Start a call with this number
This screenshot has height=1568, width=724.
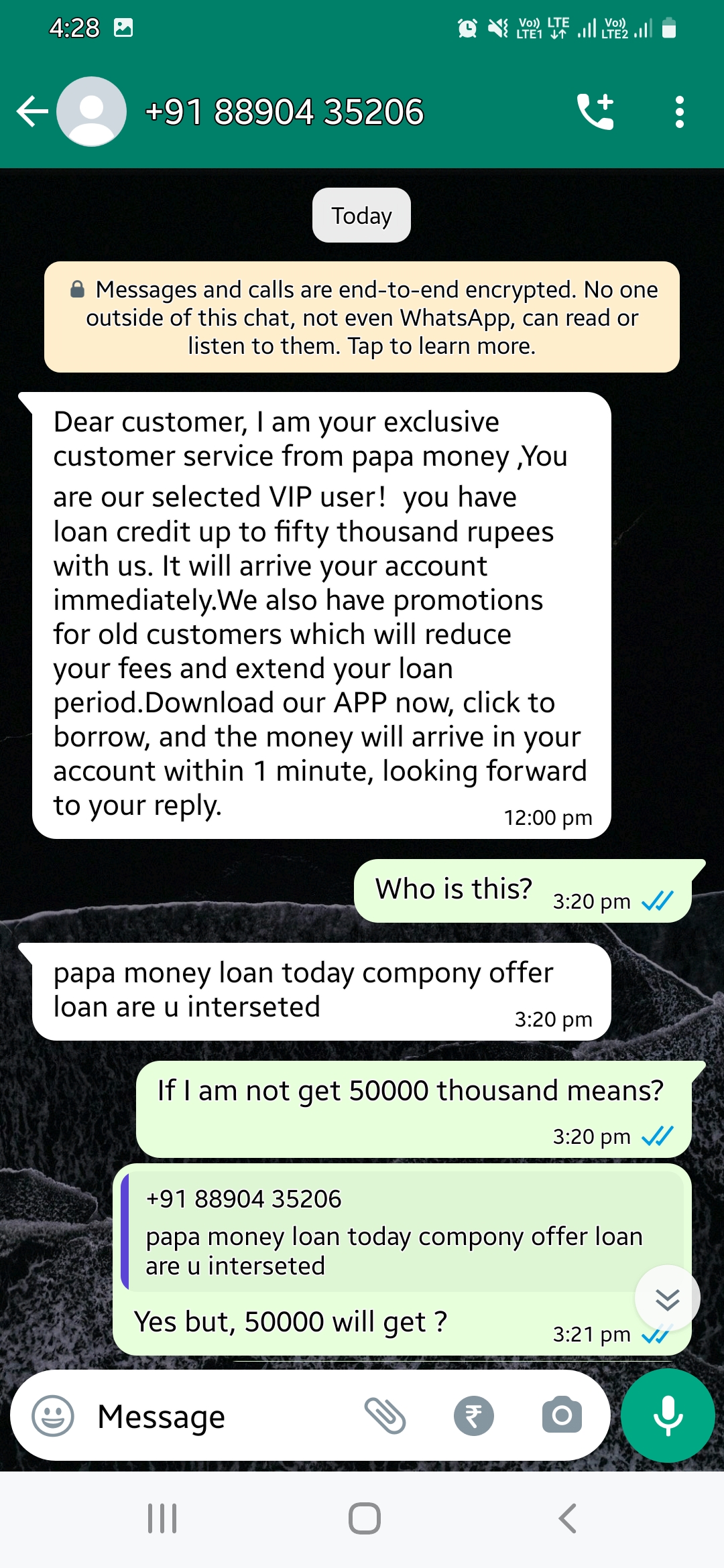point(595,111)
